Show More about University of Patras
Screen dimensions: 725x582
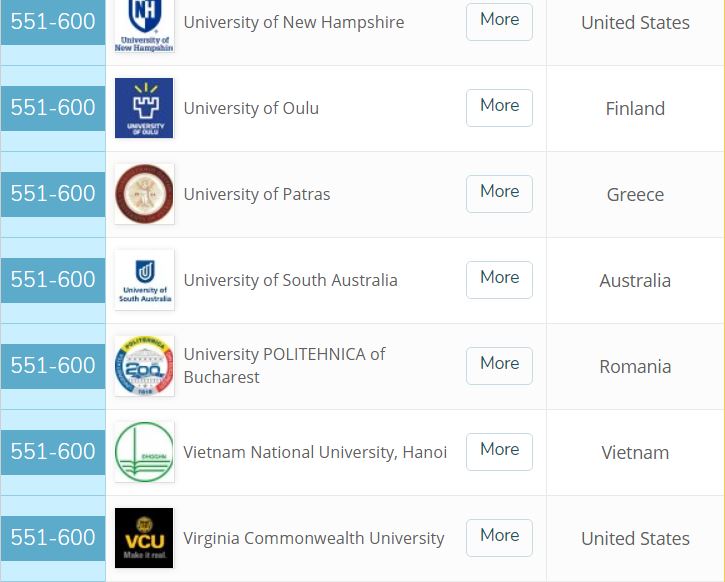tap(499, 192)
